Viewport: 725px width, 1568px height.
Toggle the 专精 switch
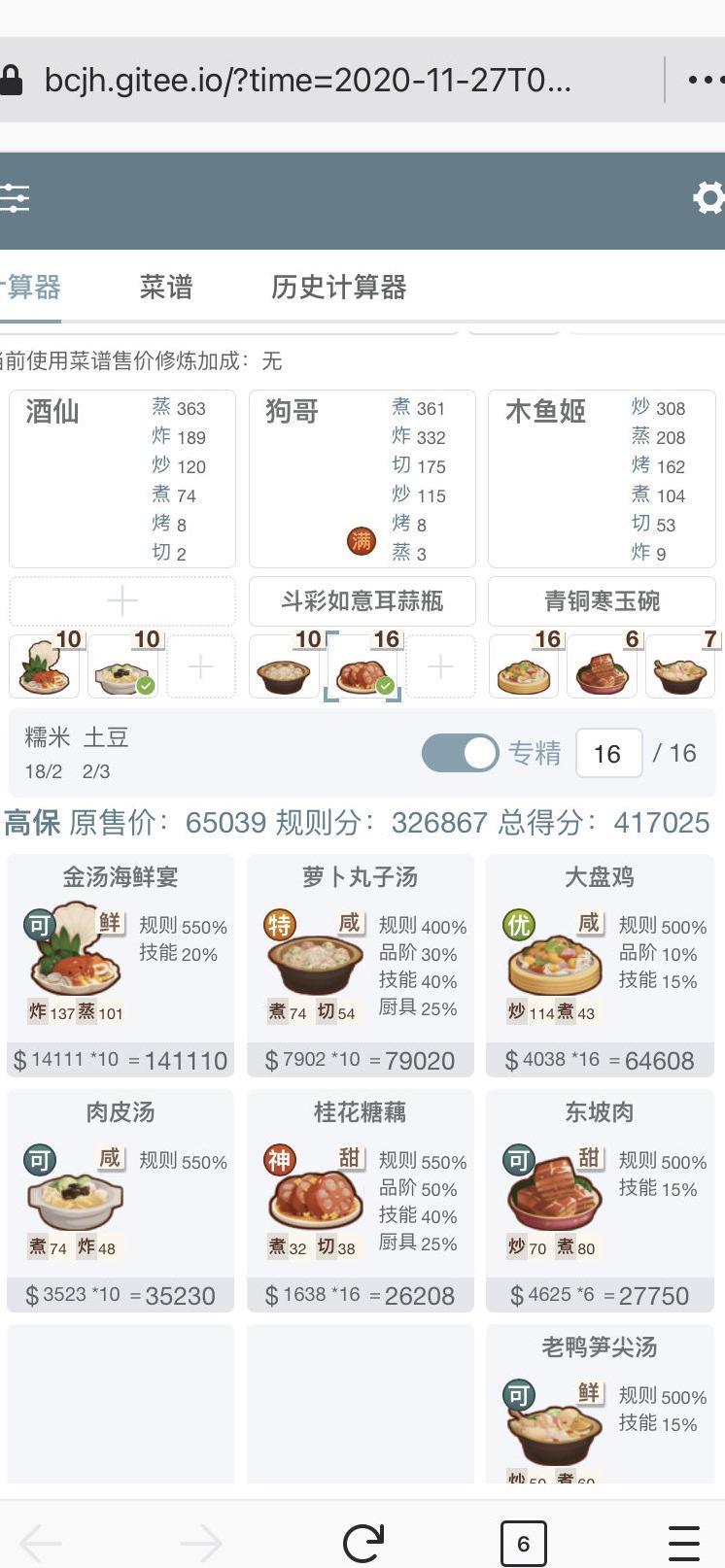tap(460, 753)
